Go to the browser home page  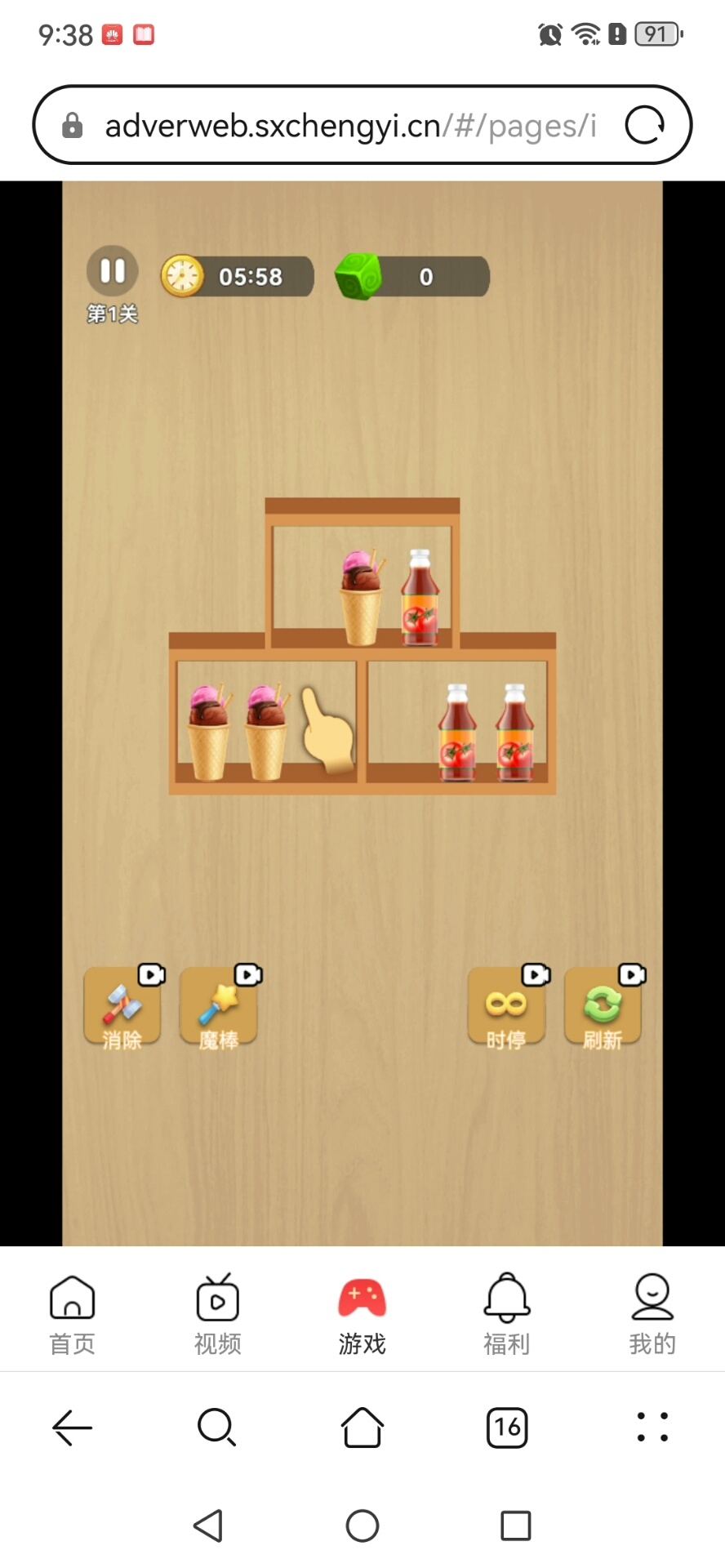(362, 1428)
